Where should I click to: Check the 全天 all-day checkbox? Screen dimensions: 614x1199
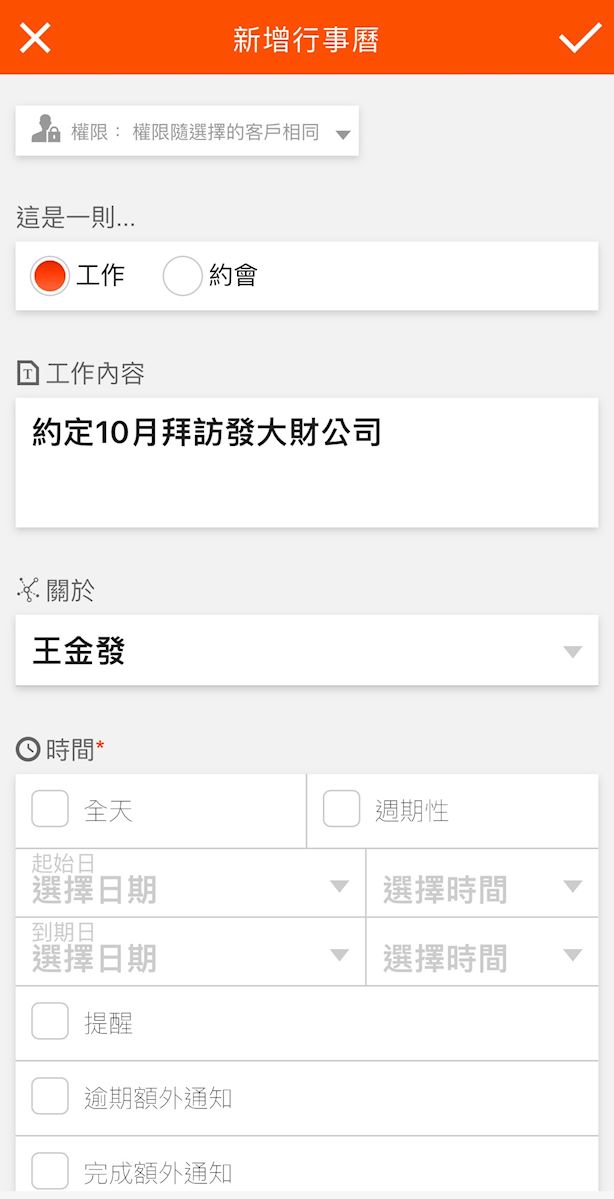[50, 809]
